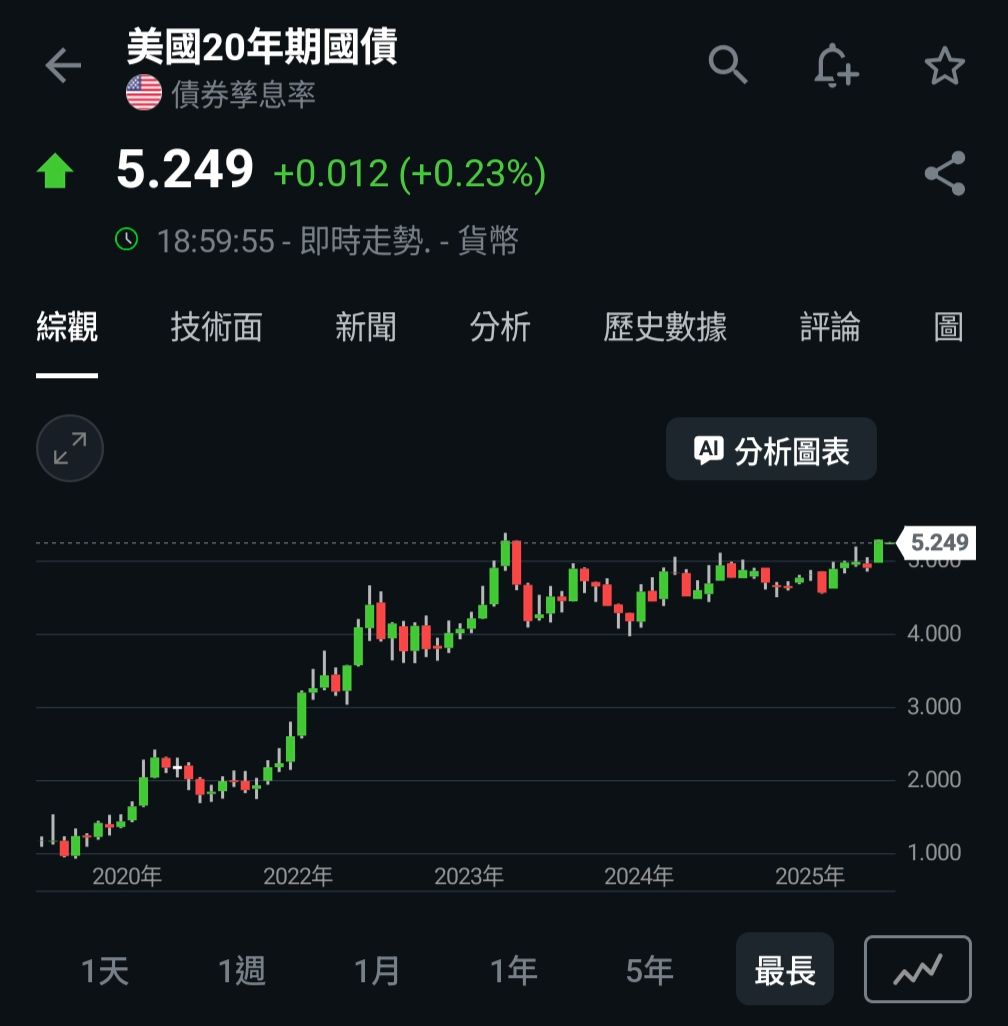1008x1026 pixels.
Task: Set chart range to 1天
Action: pos(105,970)
